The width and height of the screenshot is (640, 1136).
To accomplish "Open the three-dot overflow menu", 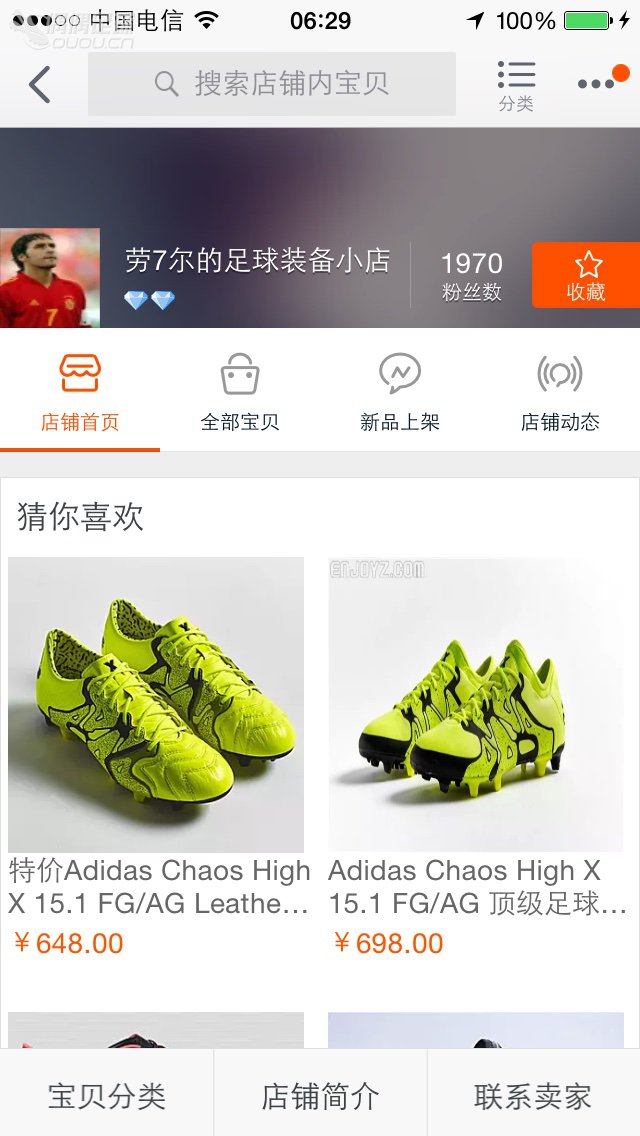I will (x=598, y=84).
